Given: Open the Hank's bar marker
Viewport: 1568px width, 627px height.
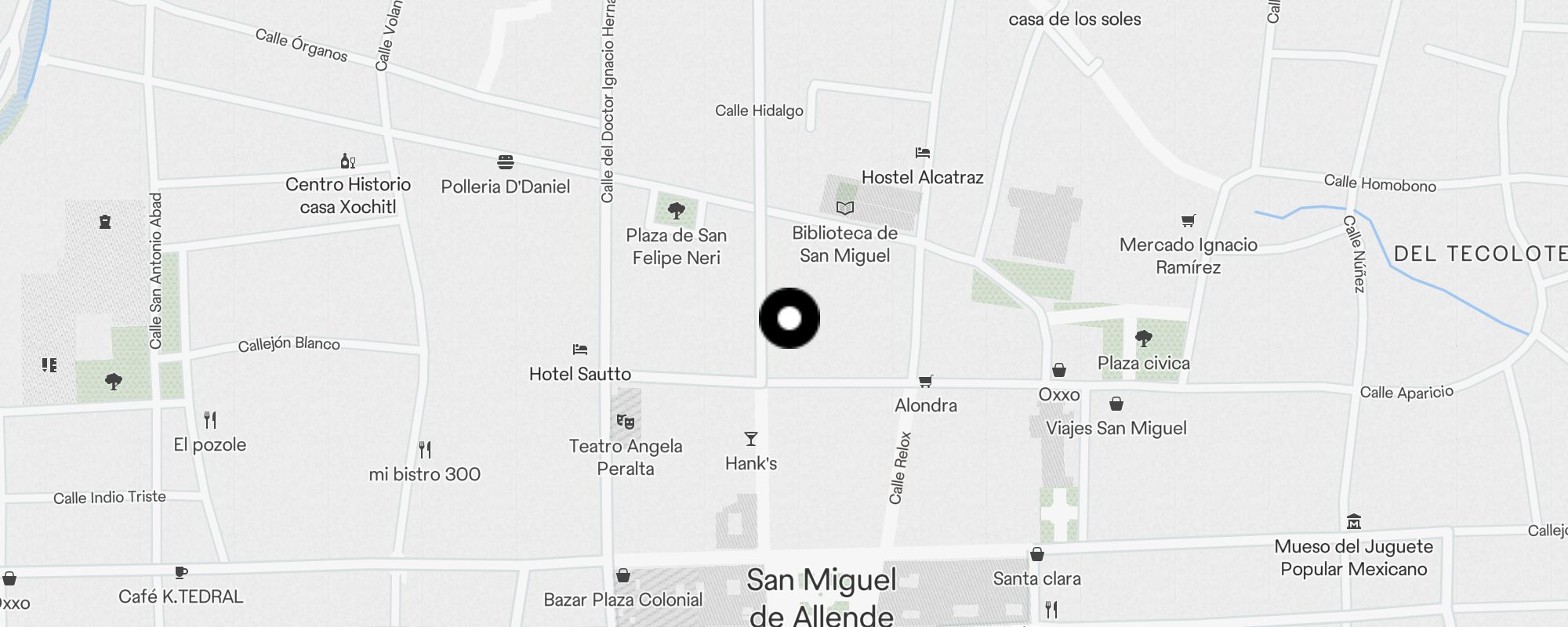Looking at the screenshot, I should pos(751,439).
